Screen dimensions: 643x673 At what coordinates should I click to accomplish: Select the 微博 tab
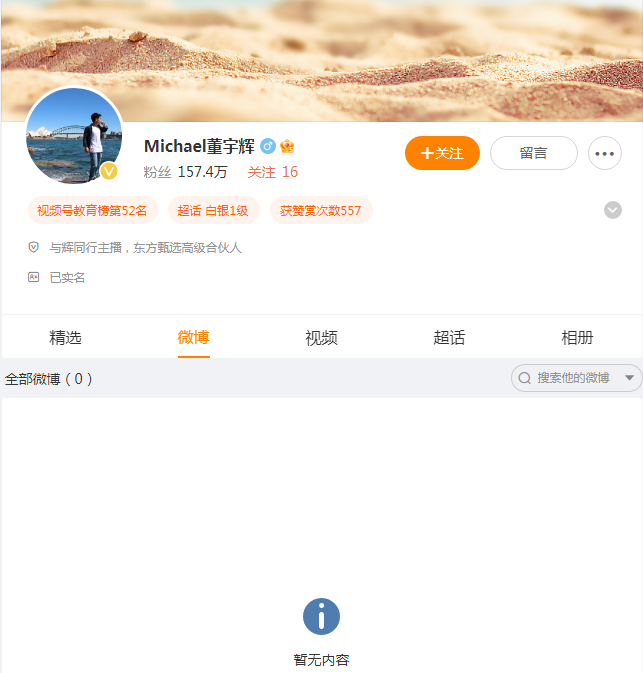coord(193,338)
